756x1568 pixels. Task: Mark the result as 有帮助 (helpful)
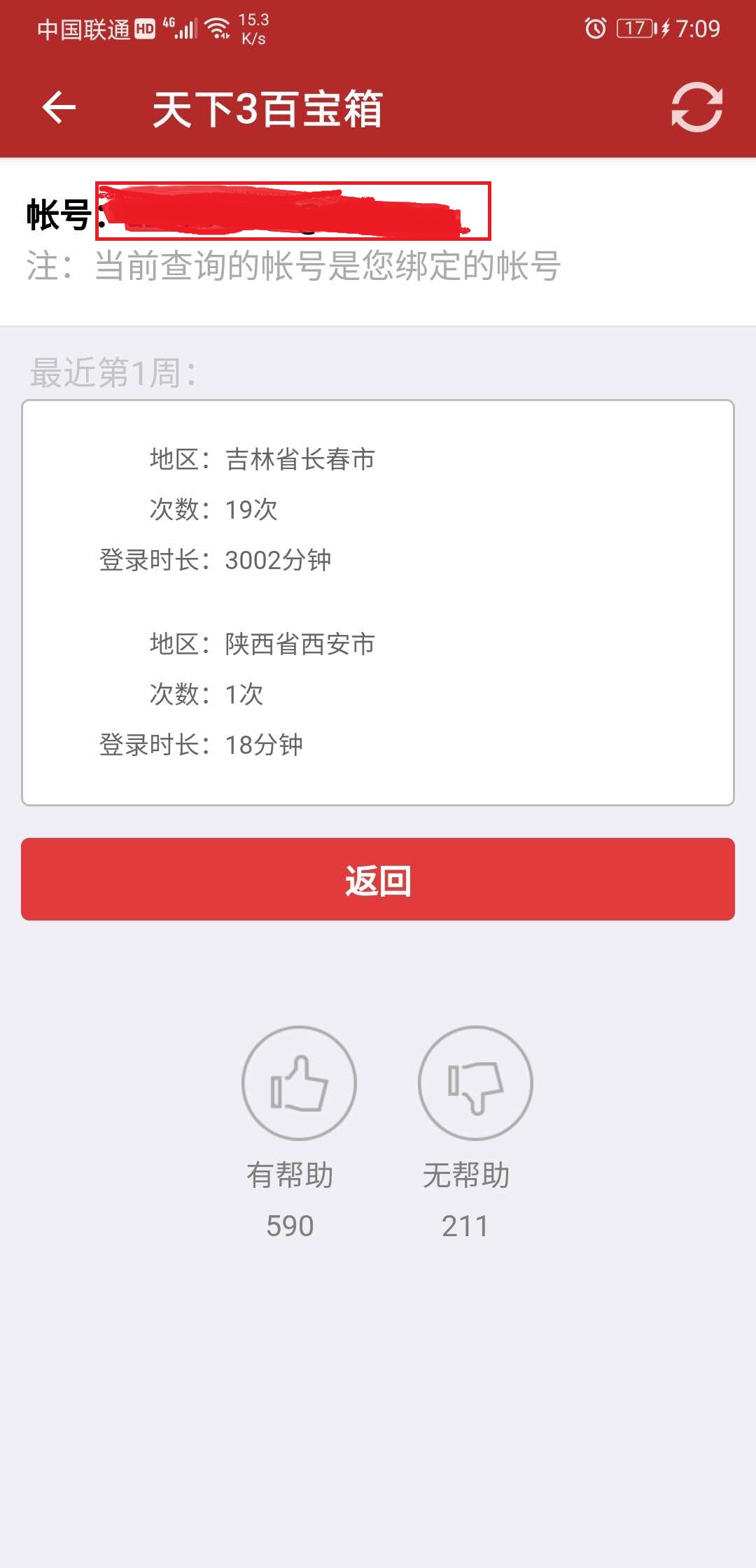(299, 1083)
